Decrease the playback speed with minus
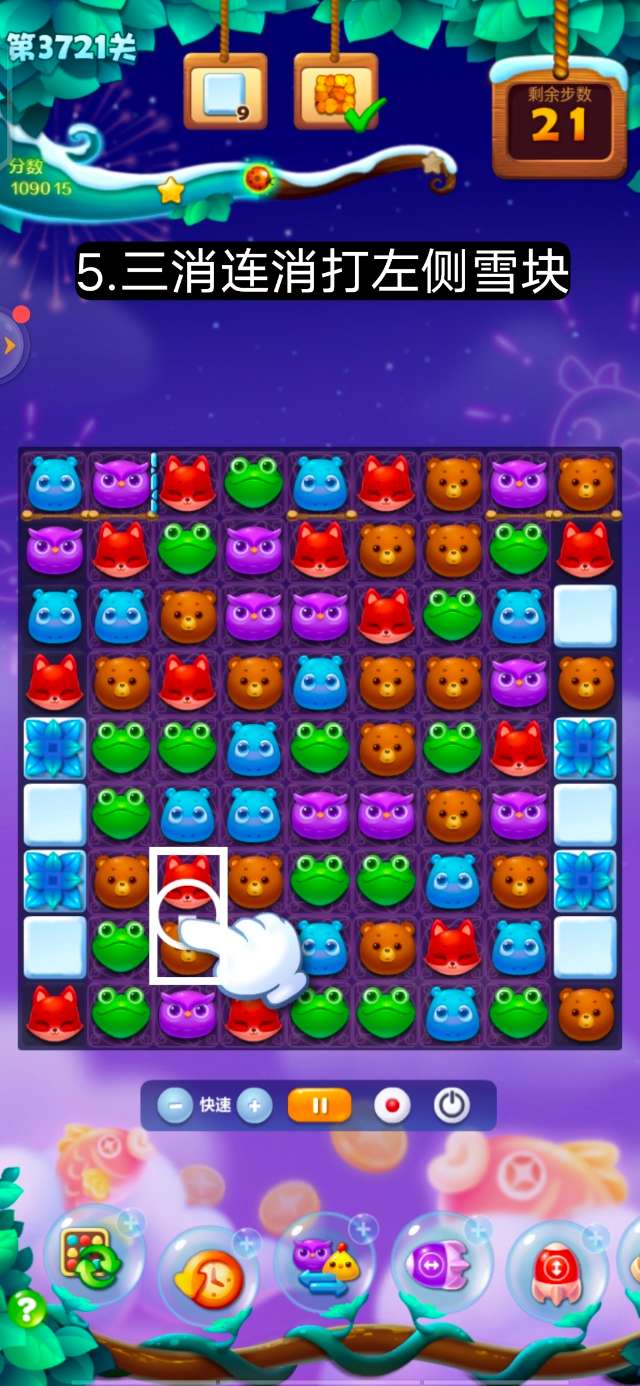 (x=175, y=1106)
